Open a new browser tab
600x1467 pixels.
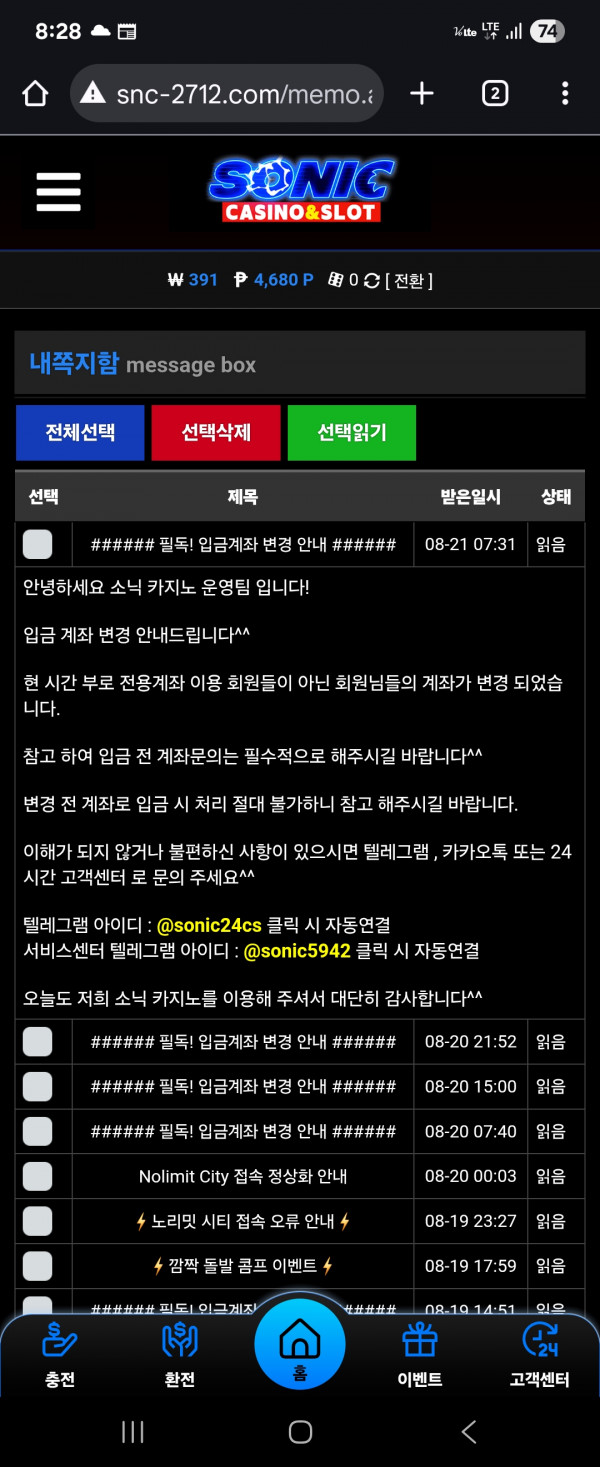[422, 94]
